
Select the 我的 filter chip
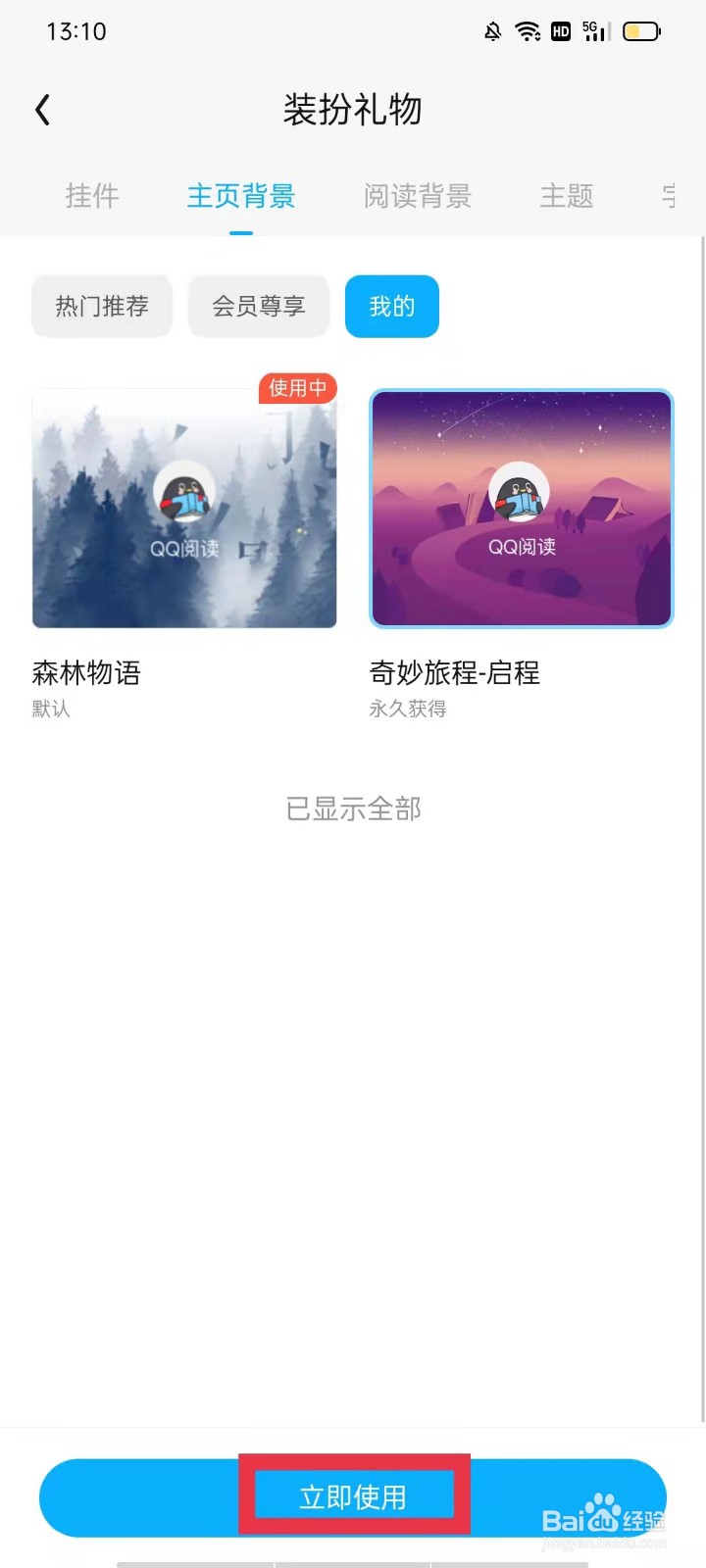coord(392,306)
